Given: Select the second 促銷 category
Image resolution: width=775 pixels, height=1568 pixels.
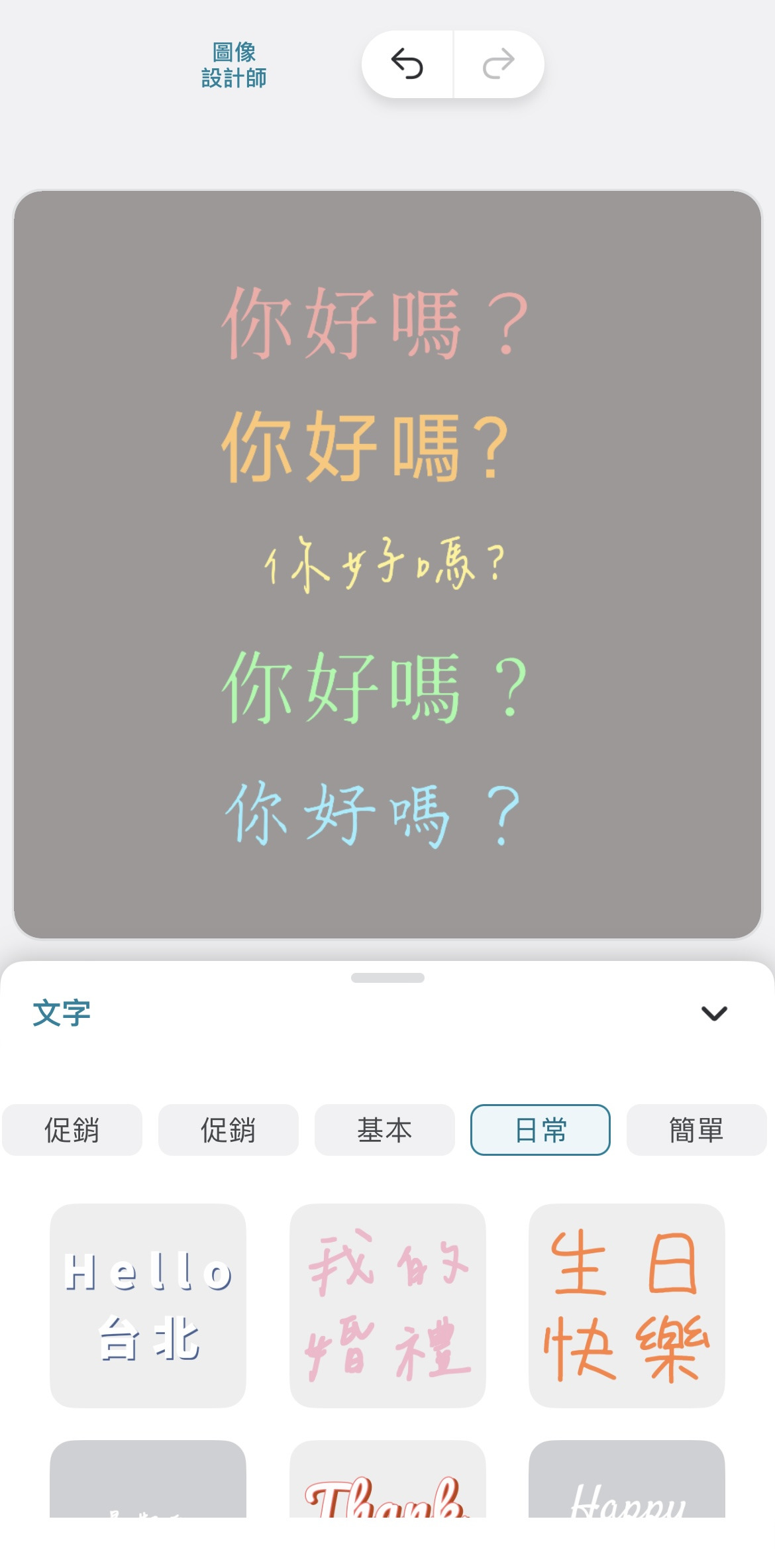Looking at the screenshot, I should [229, 1131].
